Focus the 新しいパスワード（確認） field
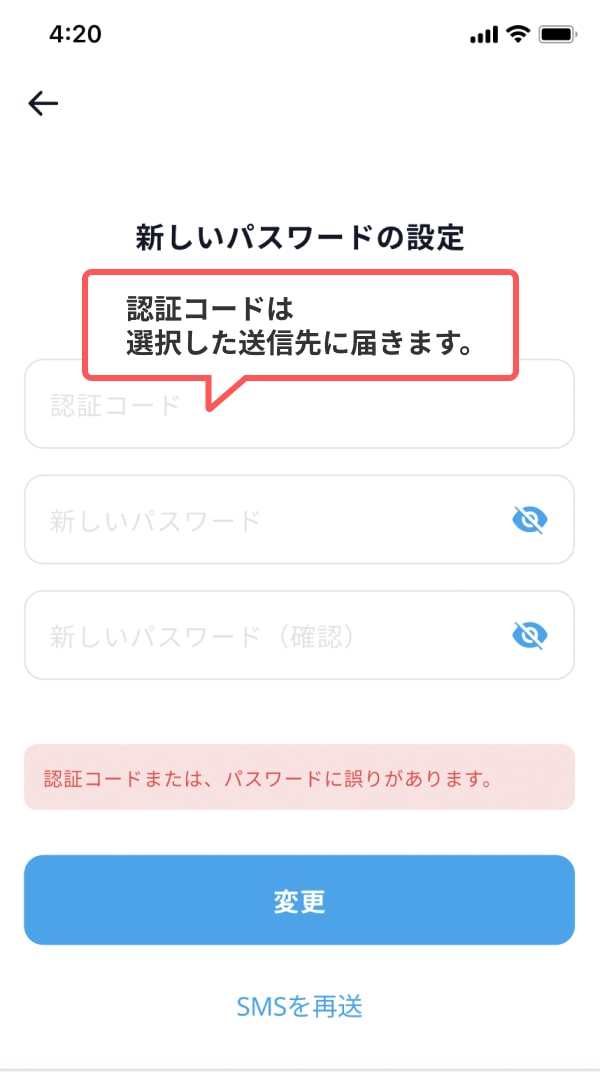Screen dimensions: 600x1072 [260, 636]
